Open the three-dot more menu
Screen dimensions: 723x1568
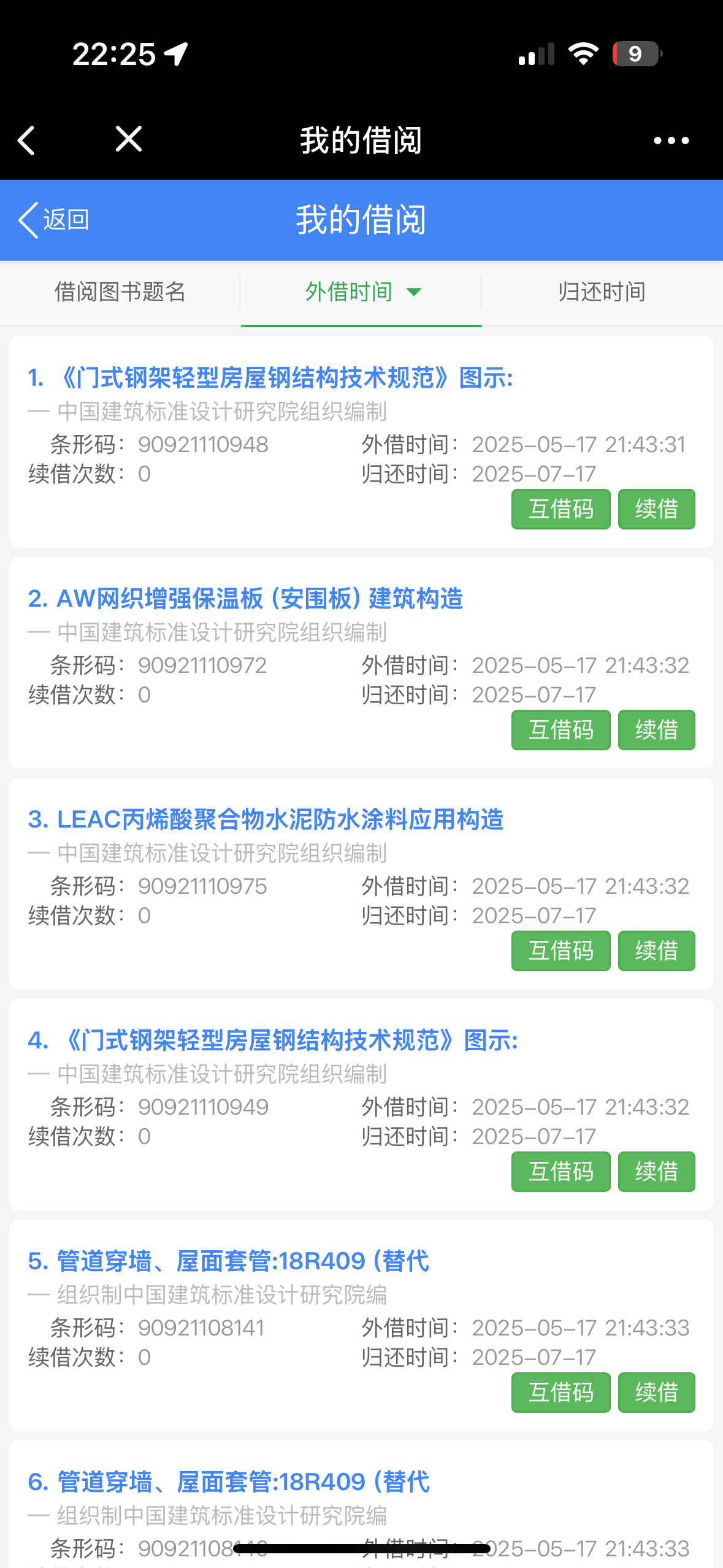pos(671,140)
